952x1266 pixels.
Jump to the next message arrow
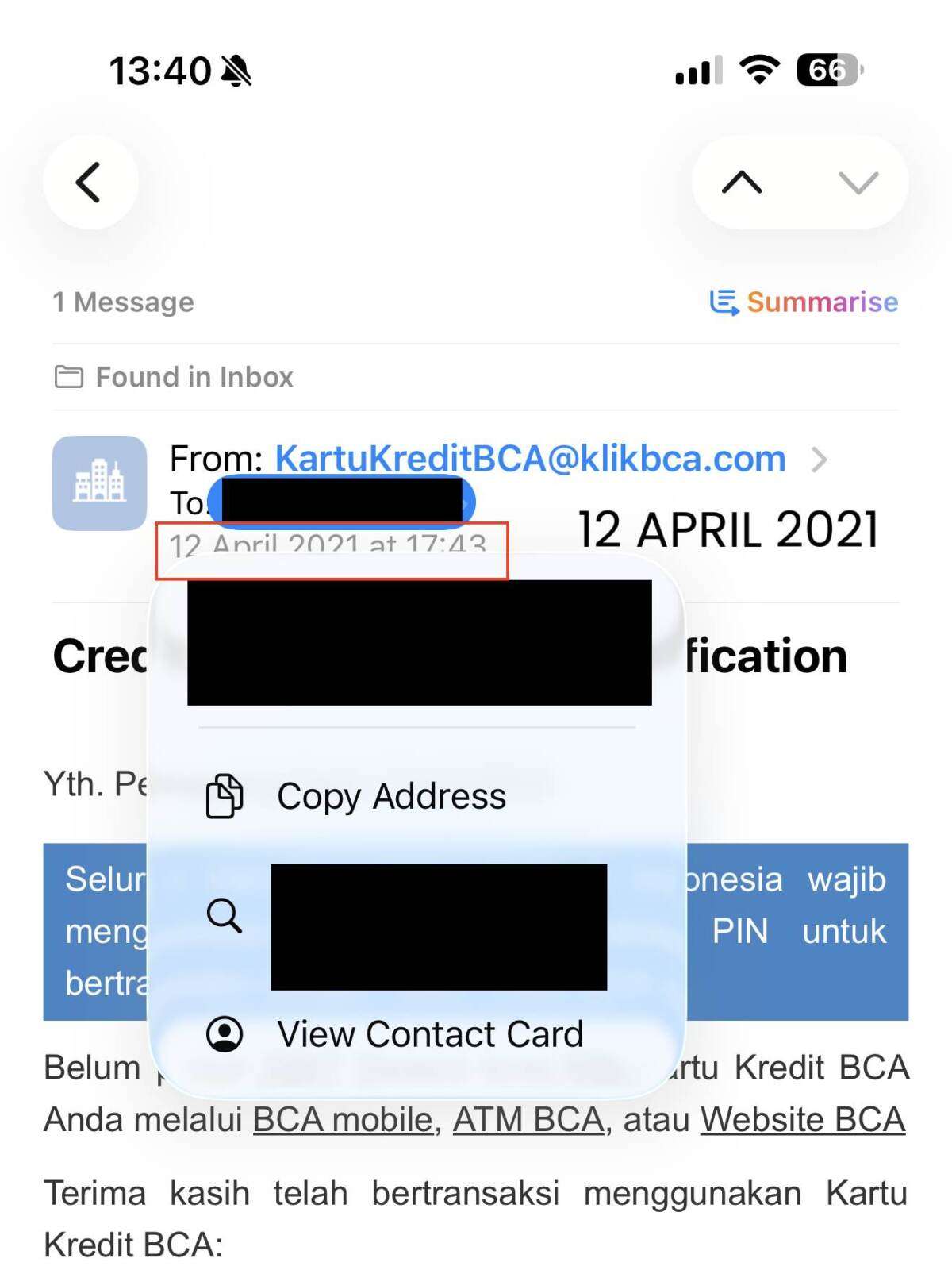point(858,183)
